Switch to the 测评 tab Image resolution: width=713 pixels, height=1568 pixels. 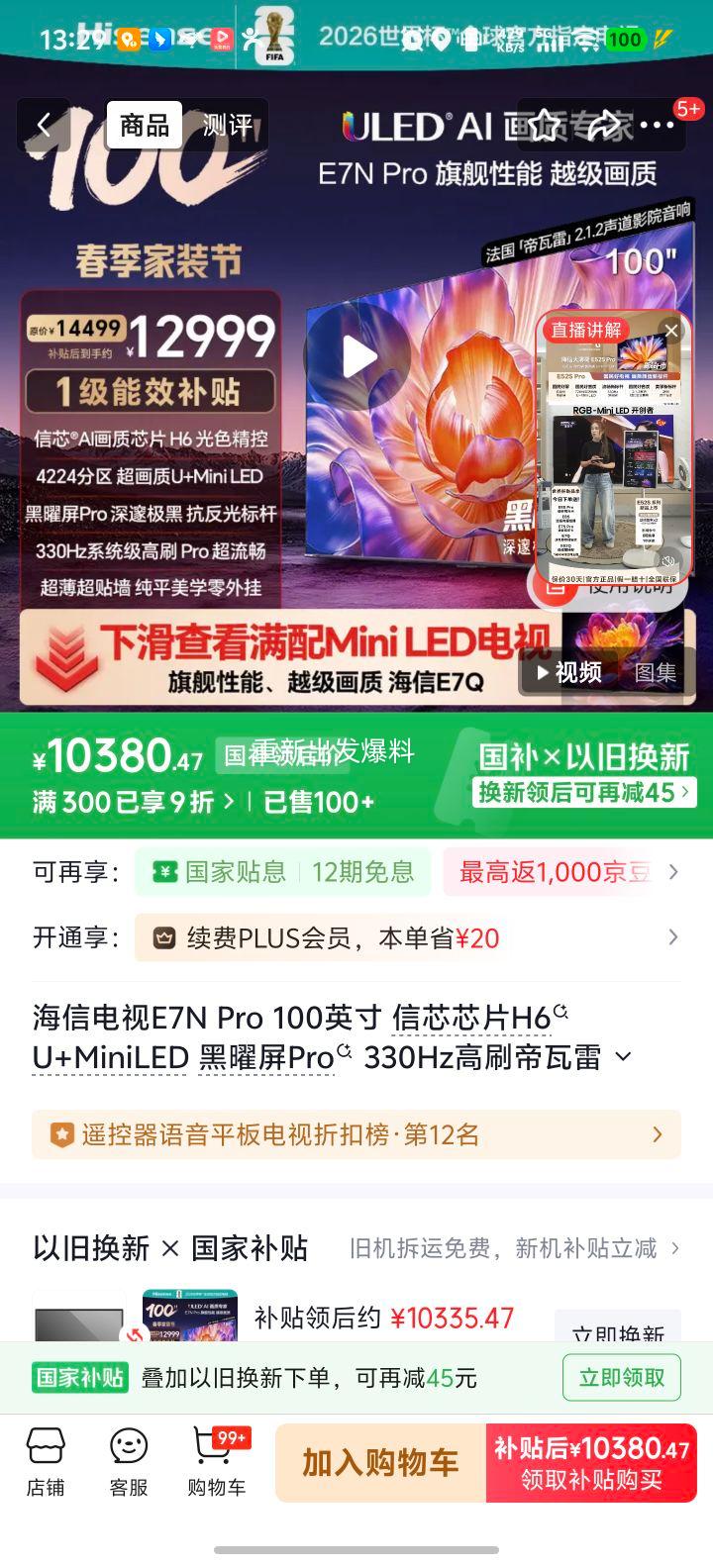(x=230, y=125)
